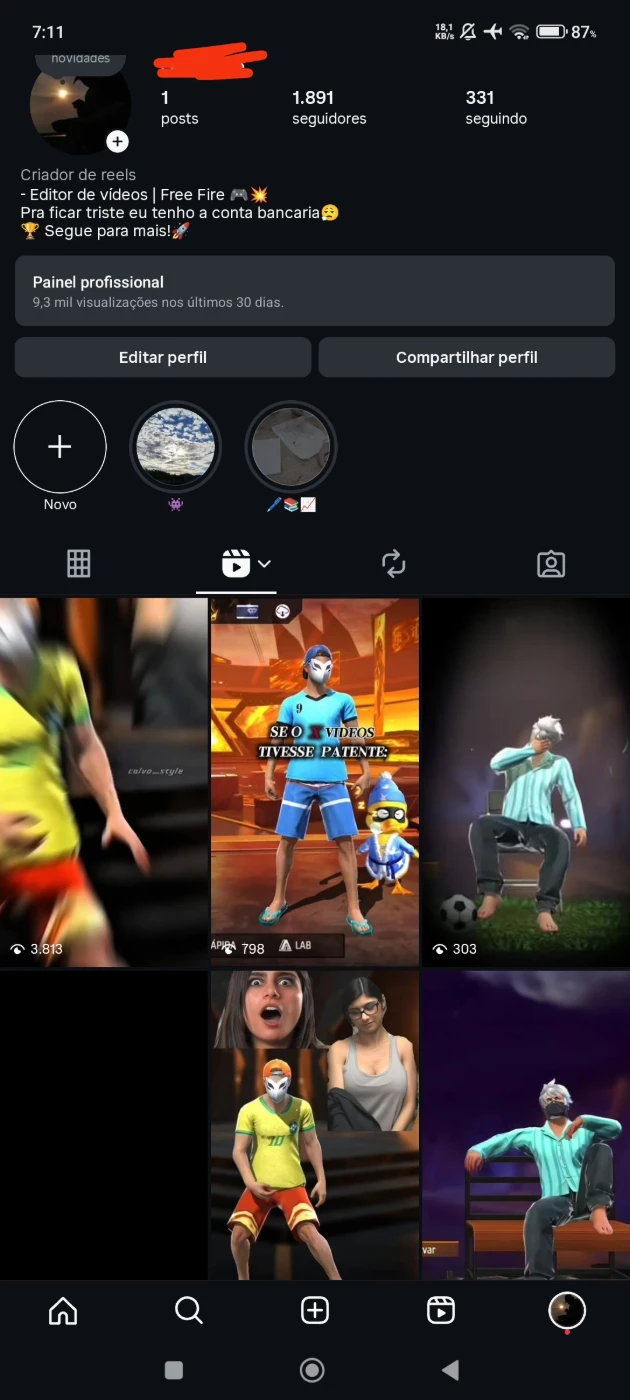Open the Painel profissional dashboard
The width and height of the screenshot is (630, 1400).
click(x=314, y=291)
